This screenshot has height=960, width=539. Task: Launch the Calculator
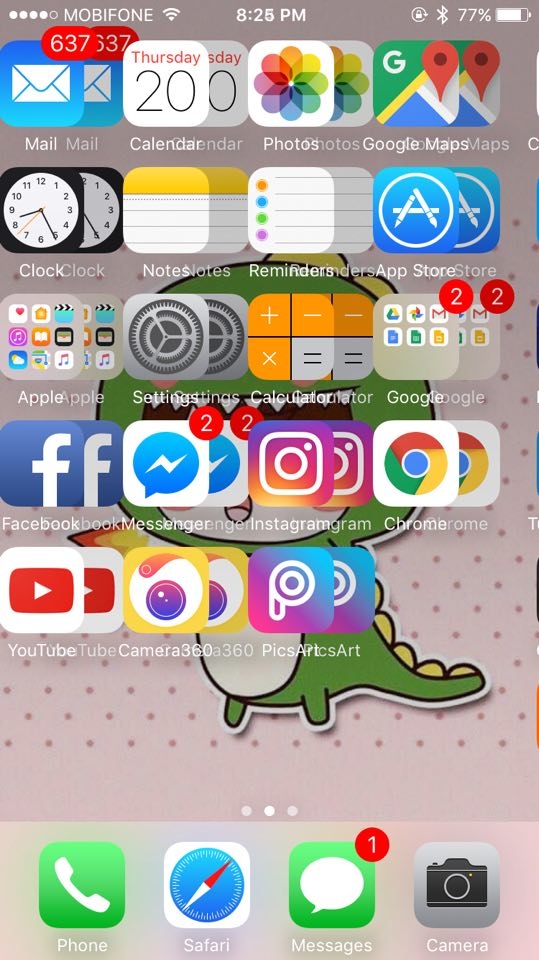(291, 337)
